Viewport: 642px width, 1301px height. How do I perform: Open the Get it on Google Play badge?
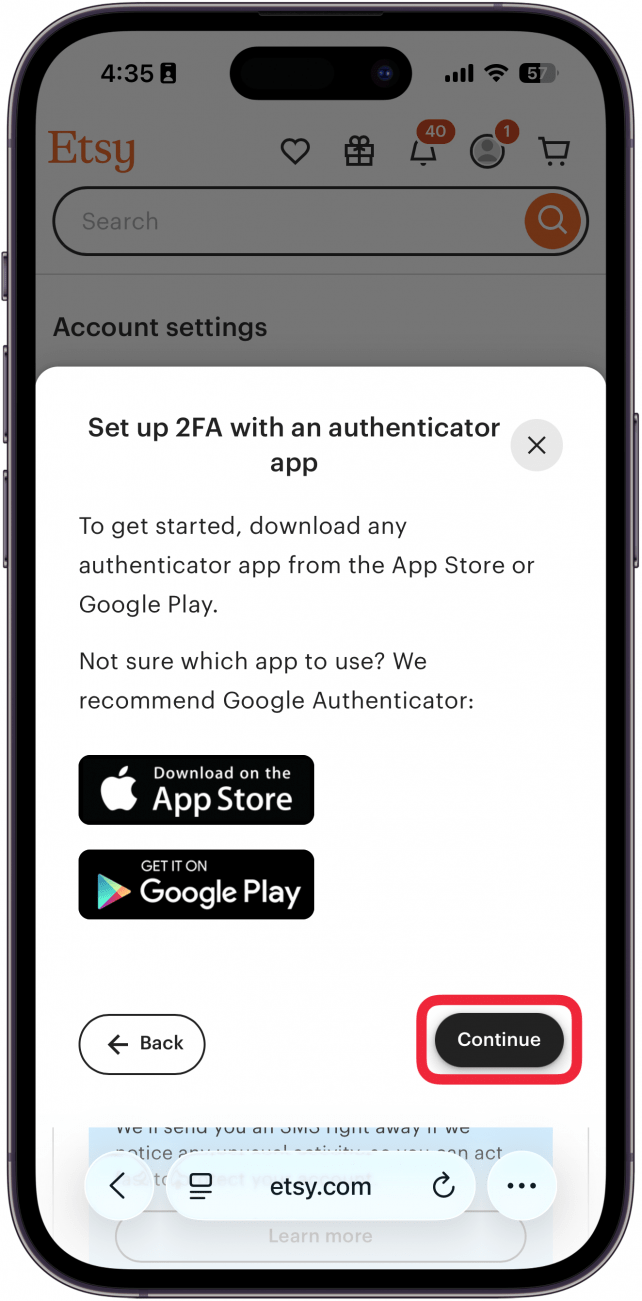tap(196, 885)
